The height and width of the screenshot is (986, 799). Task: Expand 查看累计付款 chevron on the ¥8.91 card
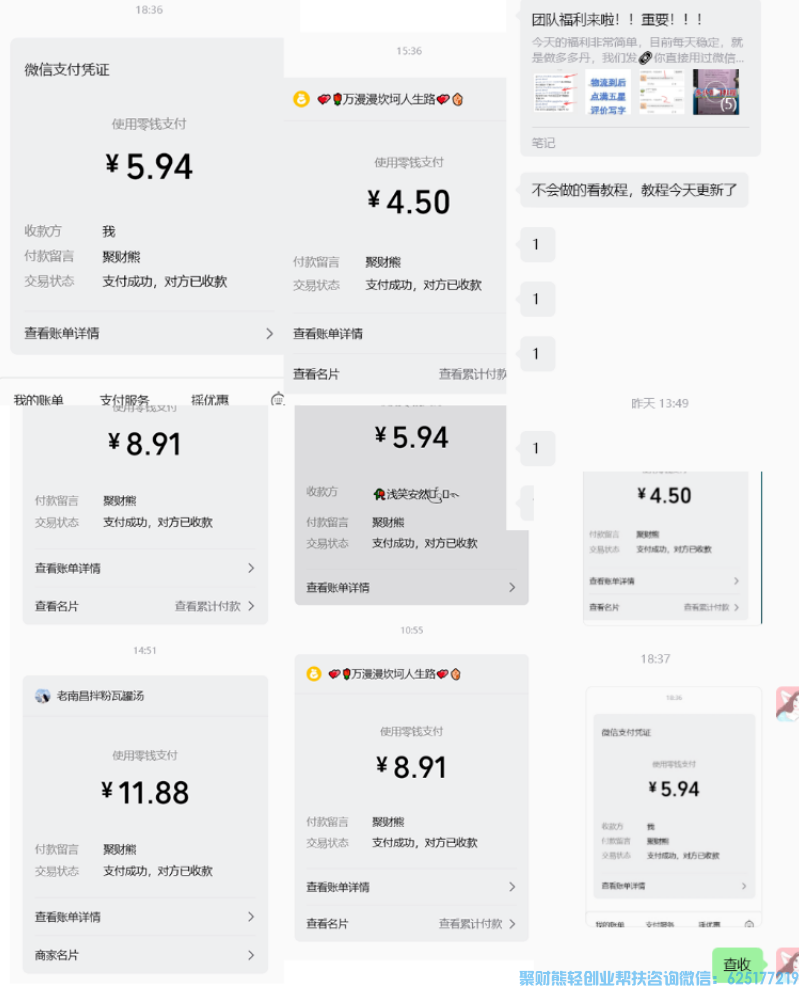click(x=210, y=605)
